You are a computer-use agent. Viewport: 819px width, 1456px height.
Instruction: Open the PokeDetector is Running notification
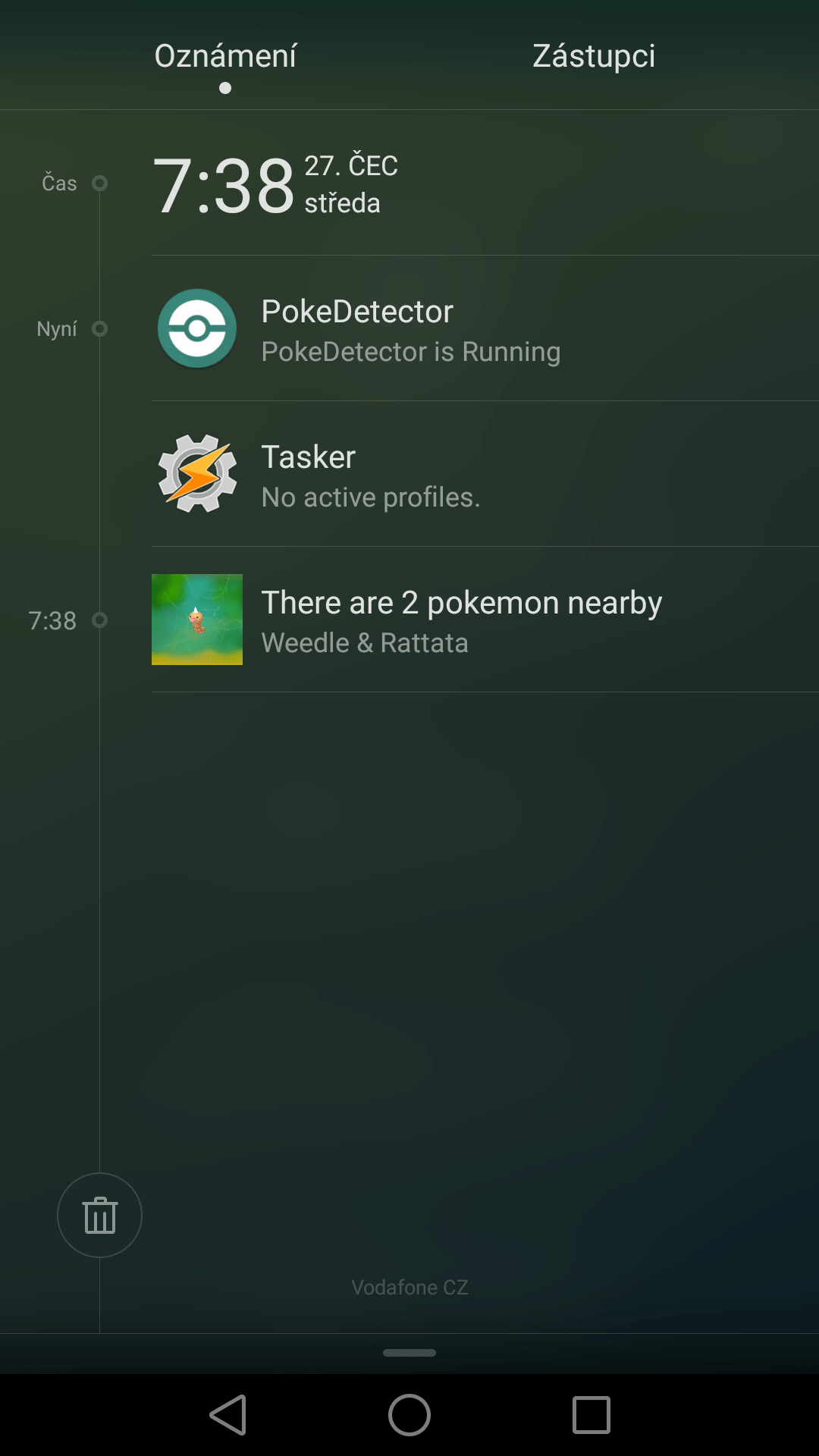tap(485, 328)
